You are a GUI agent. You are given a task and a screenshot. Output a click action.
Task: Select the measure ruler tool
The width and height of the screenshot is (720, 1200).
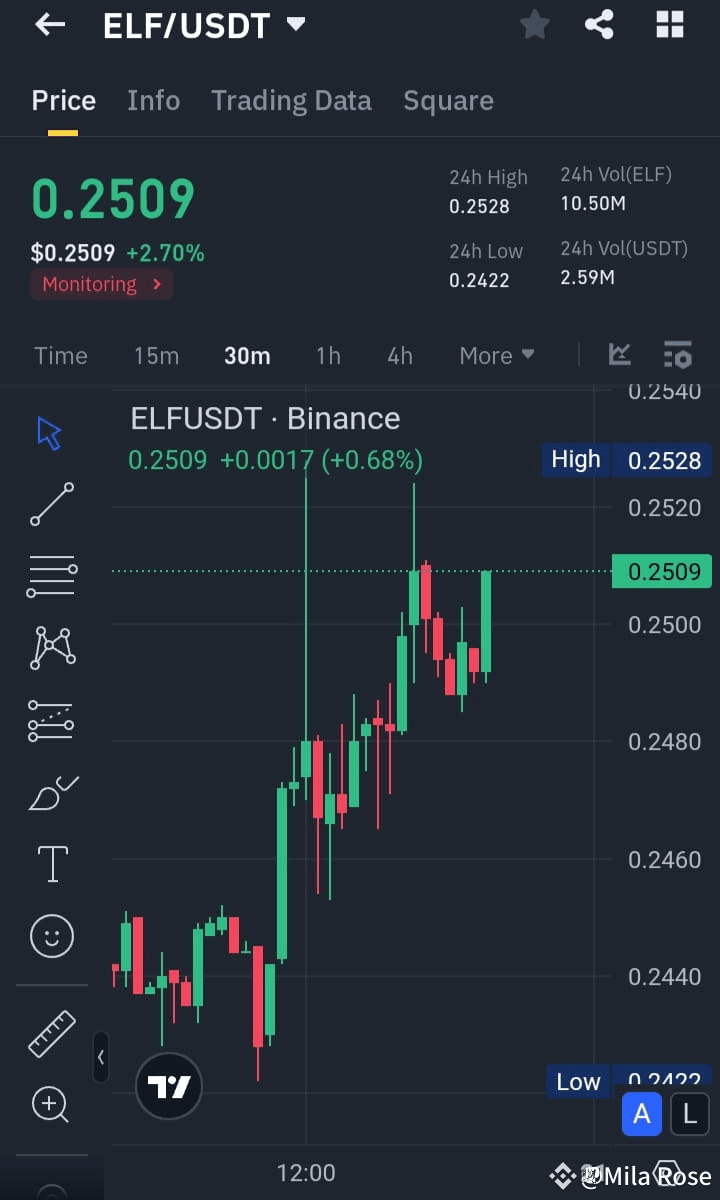[x=51, y=1033]
